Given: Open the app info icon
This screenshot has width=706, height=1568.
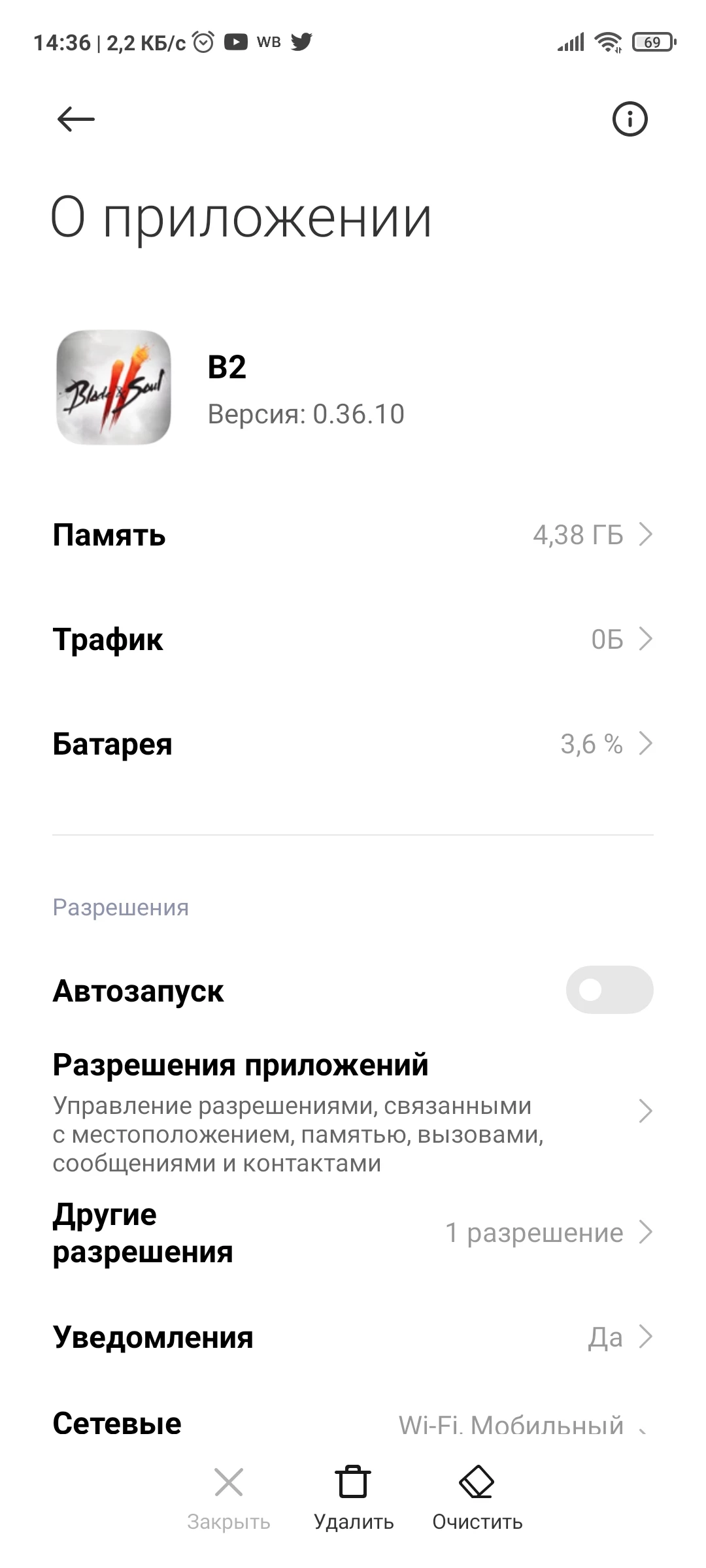Looking at the screenshot, I should click(630, 120).
